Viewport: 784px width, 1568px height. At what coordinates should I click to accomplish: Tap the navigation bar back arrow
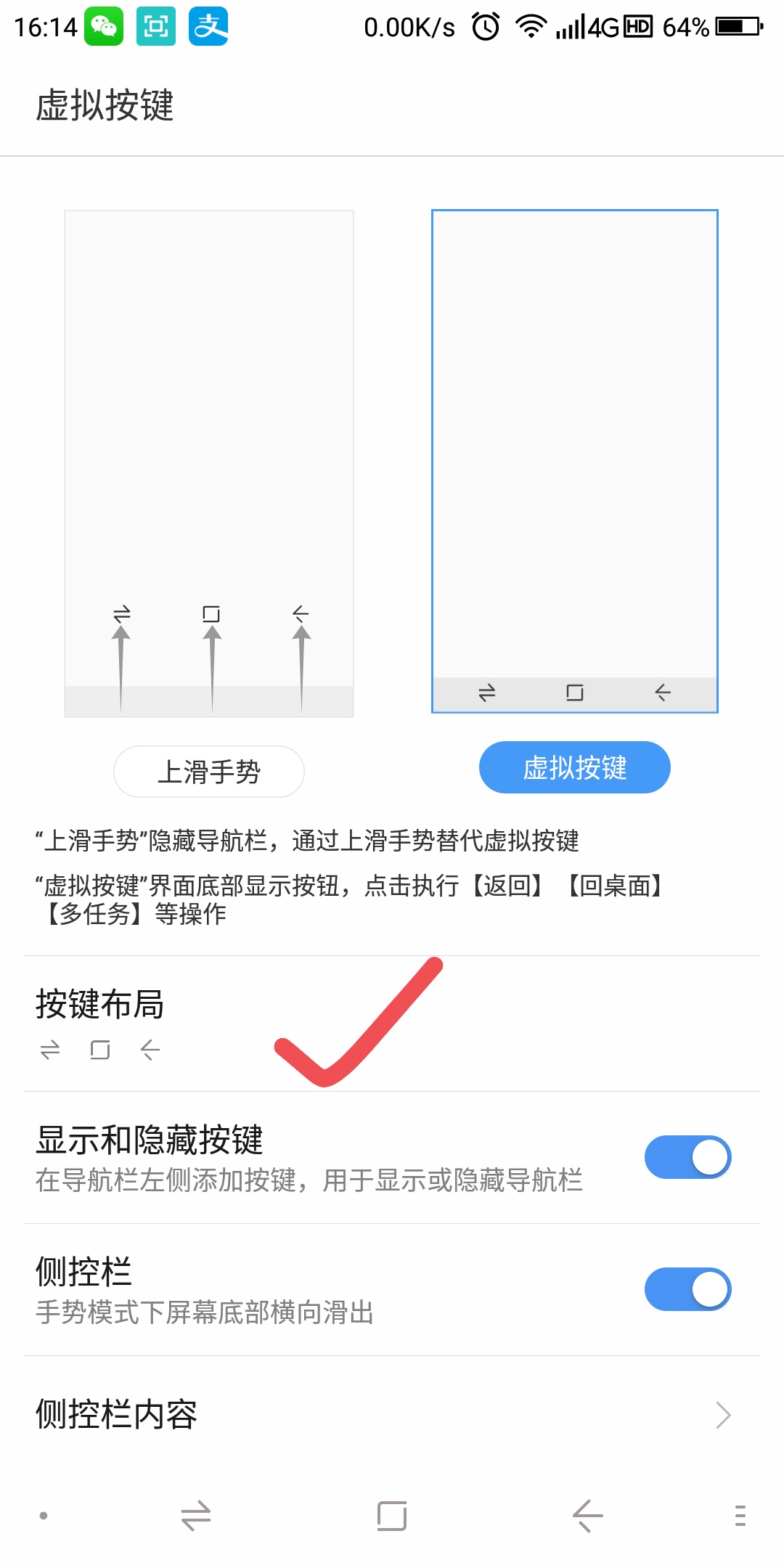pos(587,1516)
